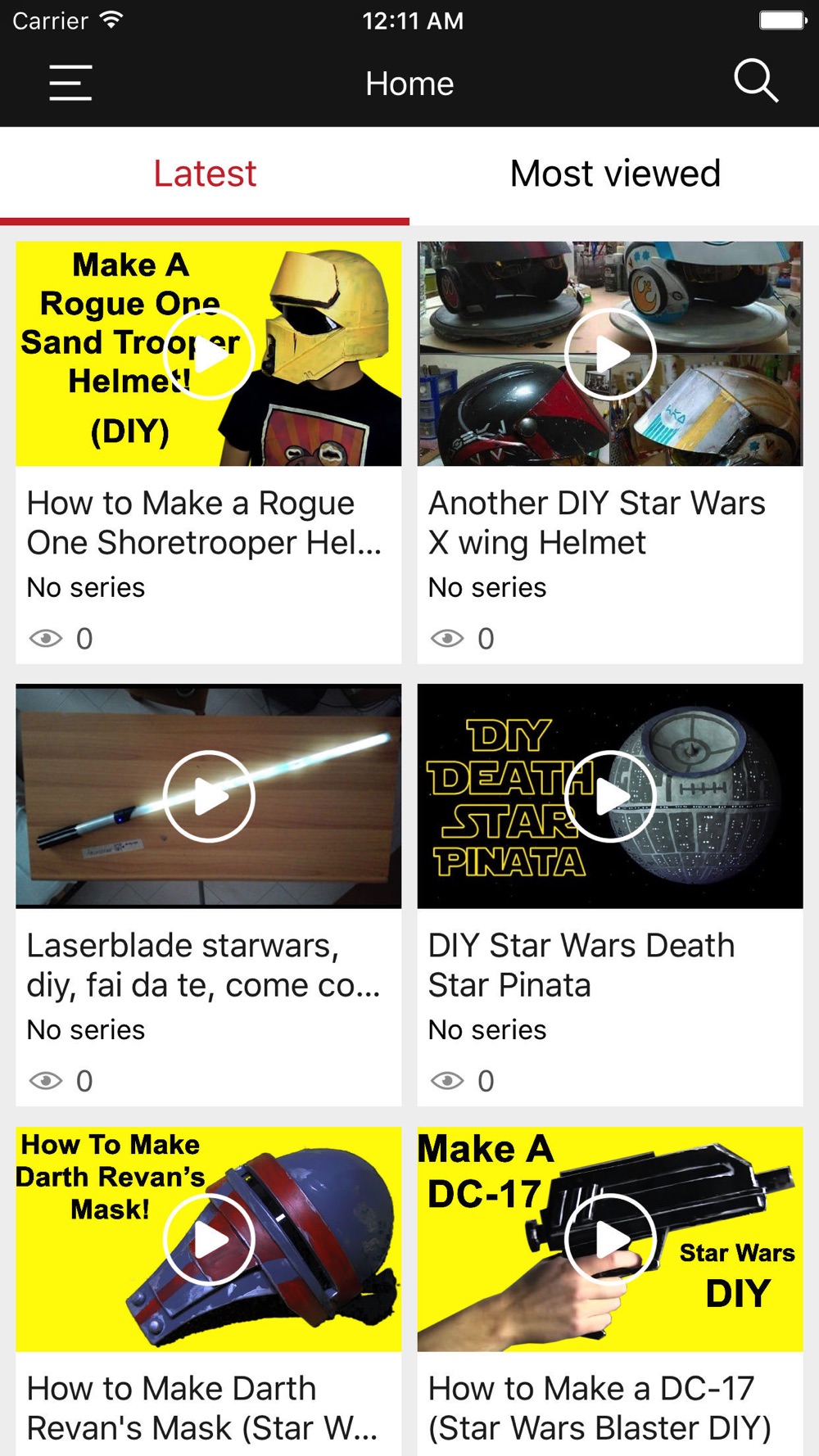Image resolution: width=819 pixels, height=1456 pixels.
Task: Open How to Make a DC-17 video
Action: 610,1291
